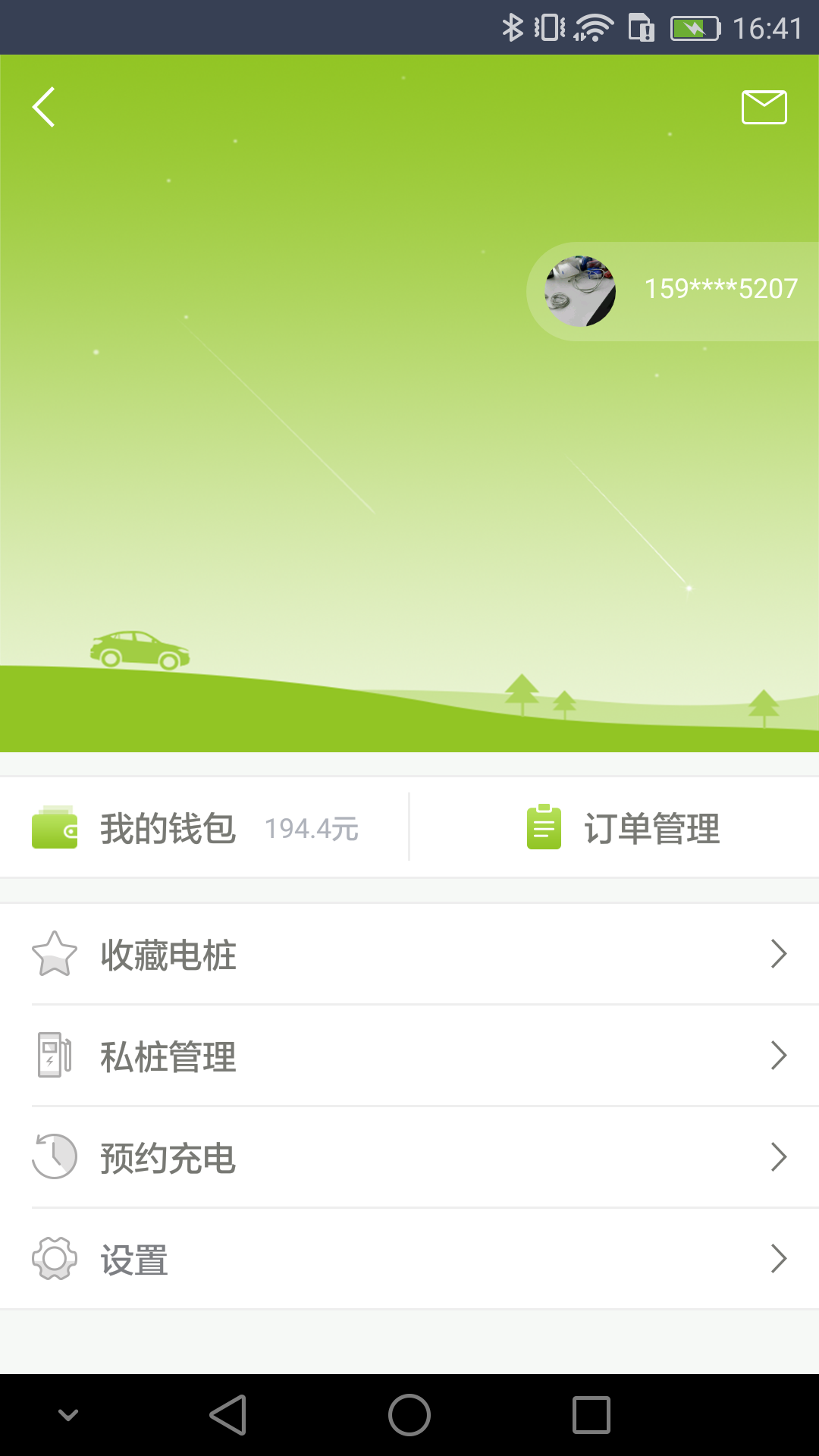Select the phone number 159****5207
The width and height of the screenshot is (819, 1456).
pos(720,288)
